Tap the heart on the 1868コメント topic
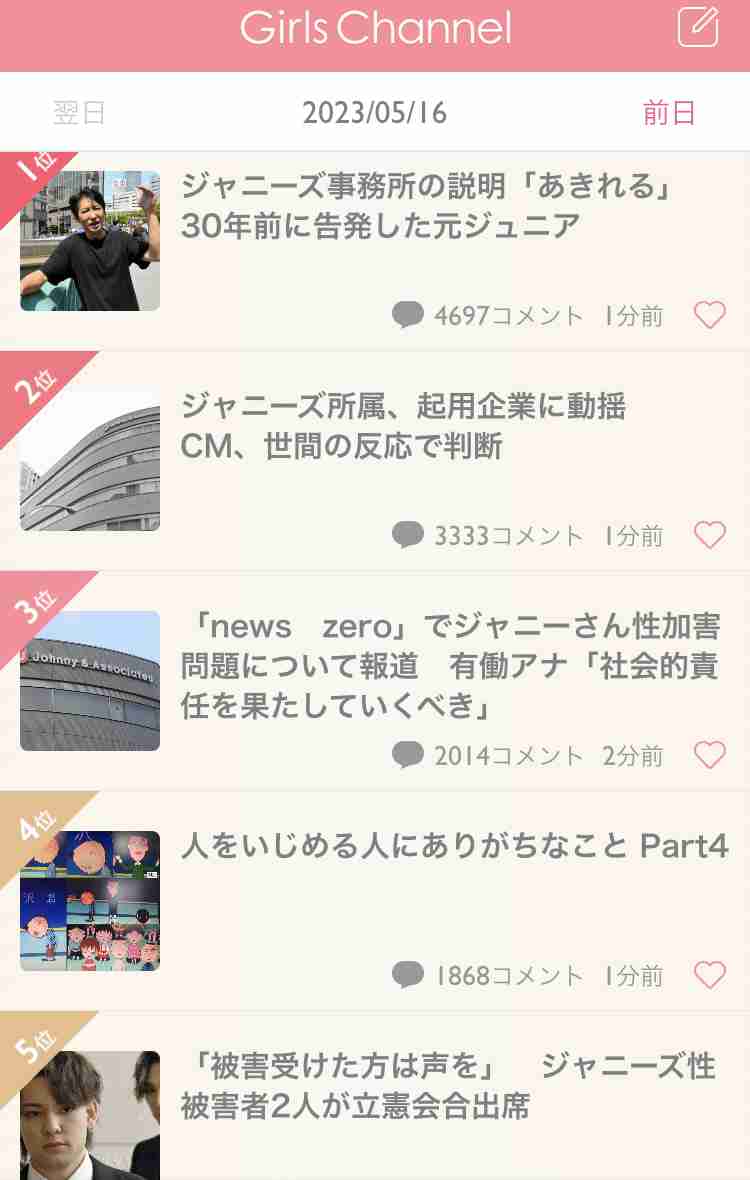The width and height of the screenshot is (750, 1180). [709, 976]
